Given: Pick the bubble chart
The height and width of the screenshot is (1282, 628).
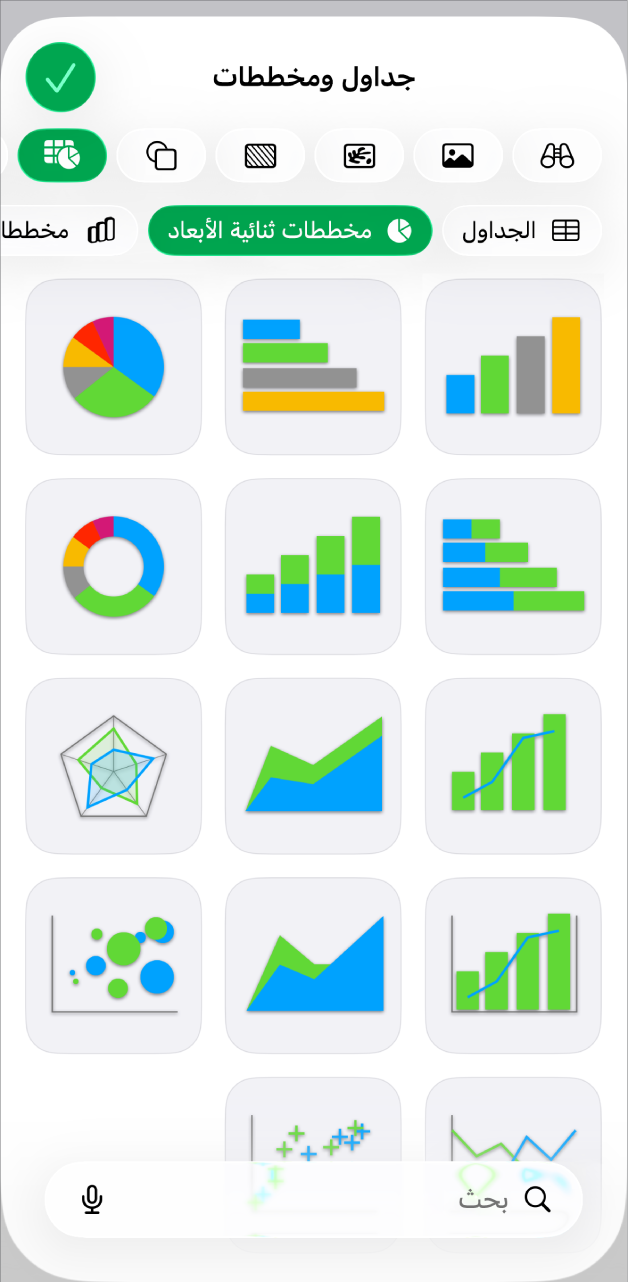Looking at the screenshot, I should (x=113, y=966).
